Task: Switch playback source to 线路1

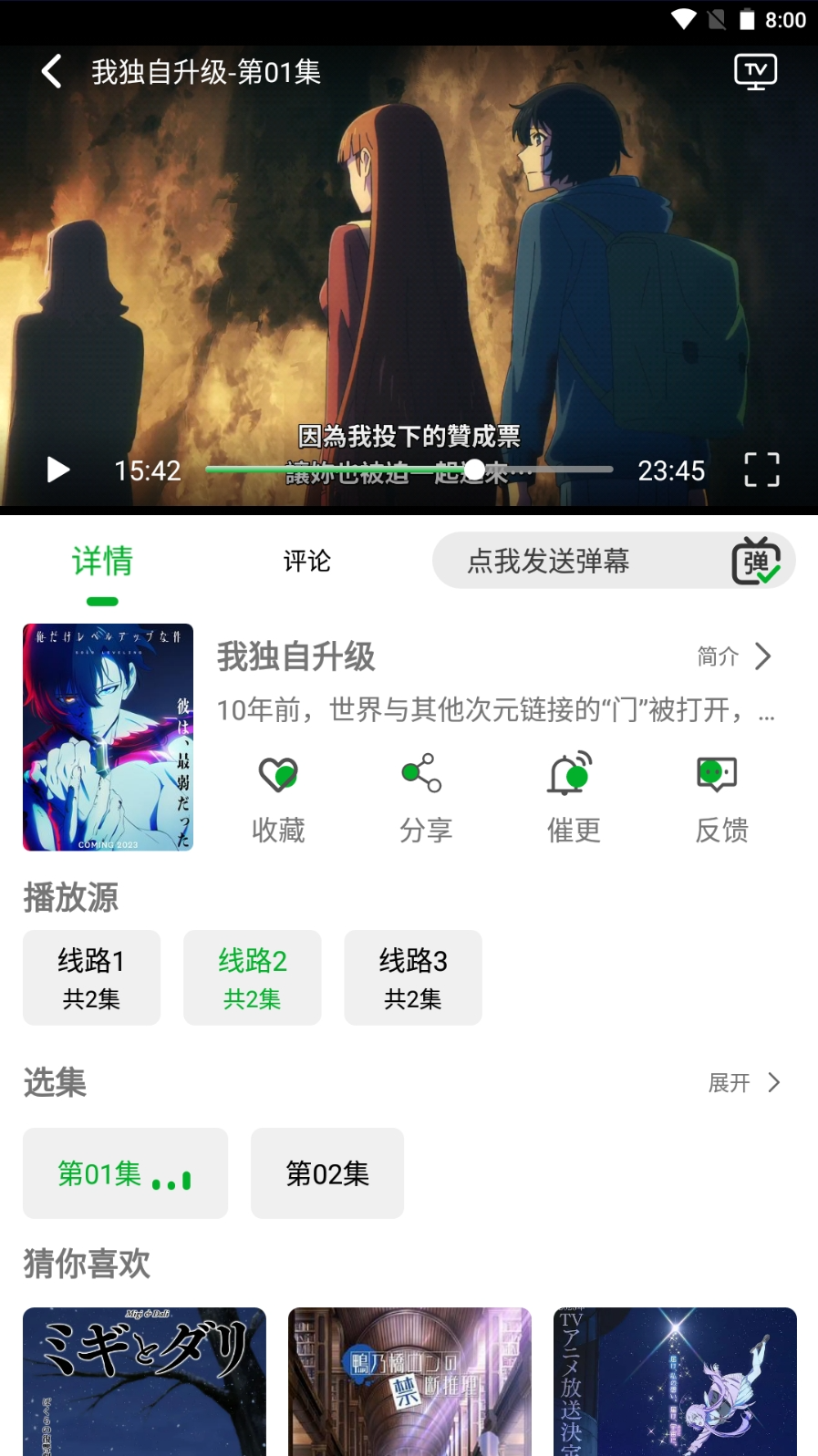Action: [x=91, y=977]
